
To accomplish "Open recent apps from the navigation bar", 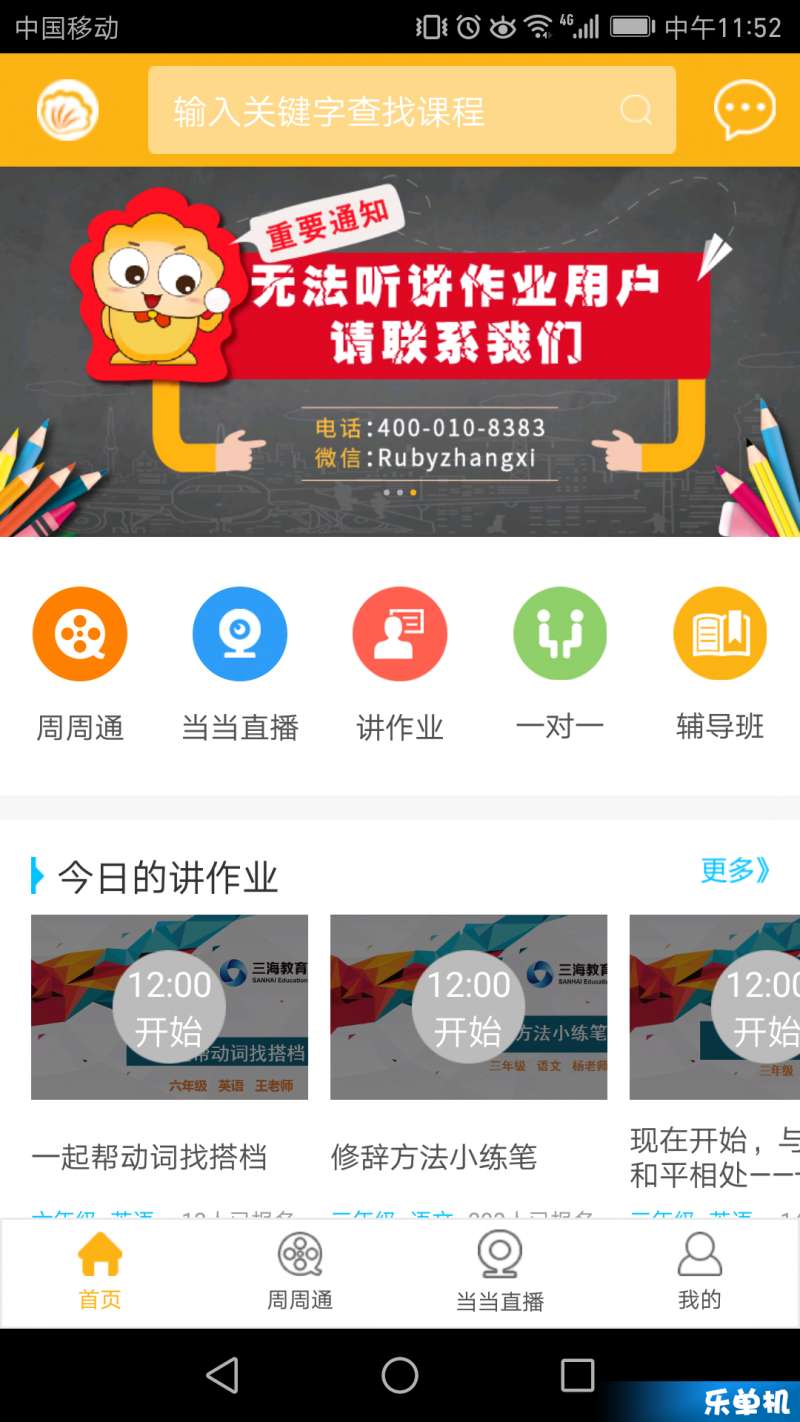I will pos(577,1375).
